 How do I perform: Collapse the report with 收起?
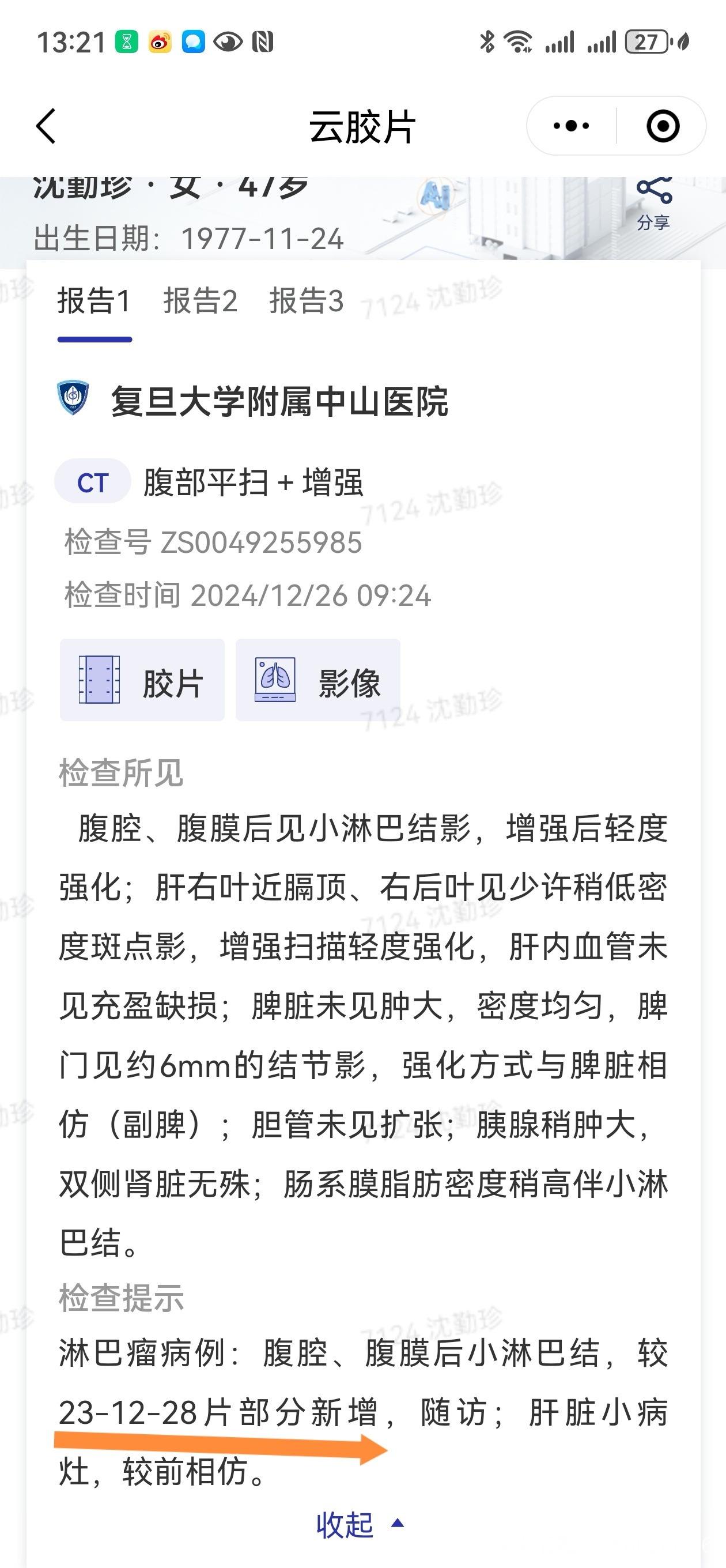(359, 1525)
